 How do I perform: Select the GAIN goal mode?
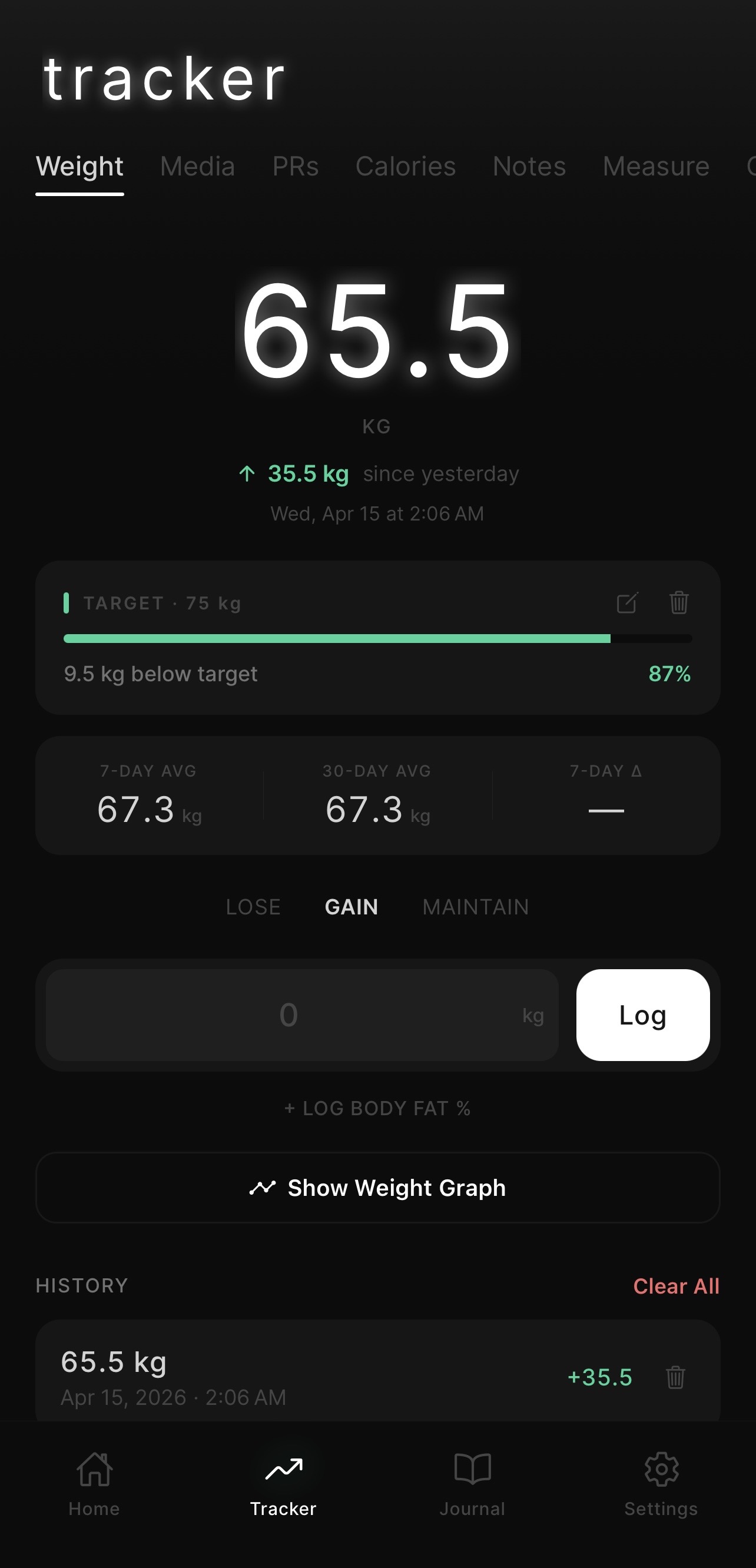pyautogui.click(x=352, y=907)
